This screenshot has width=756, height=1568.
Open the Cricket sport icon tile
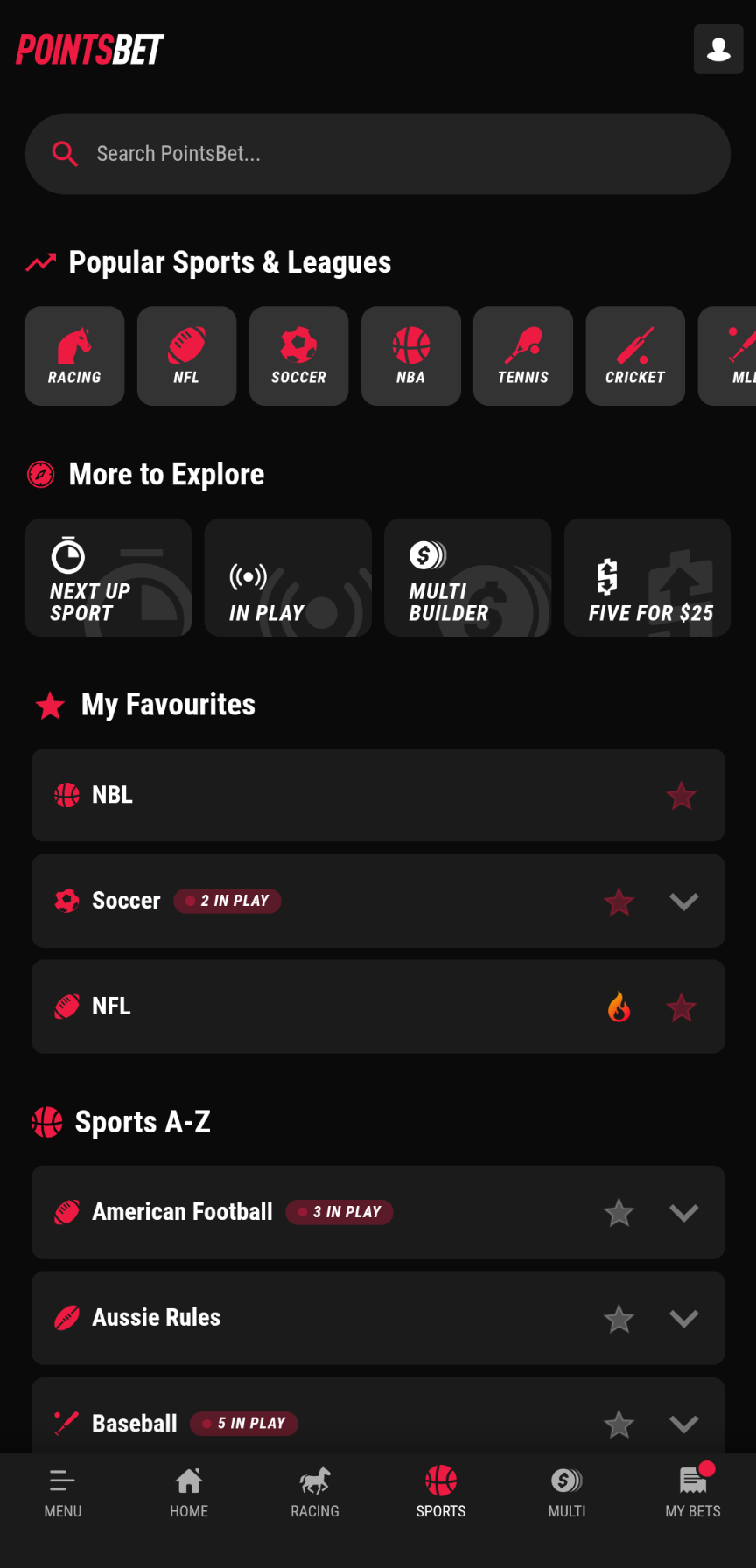(635, 356)
